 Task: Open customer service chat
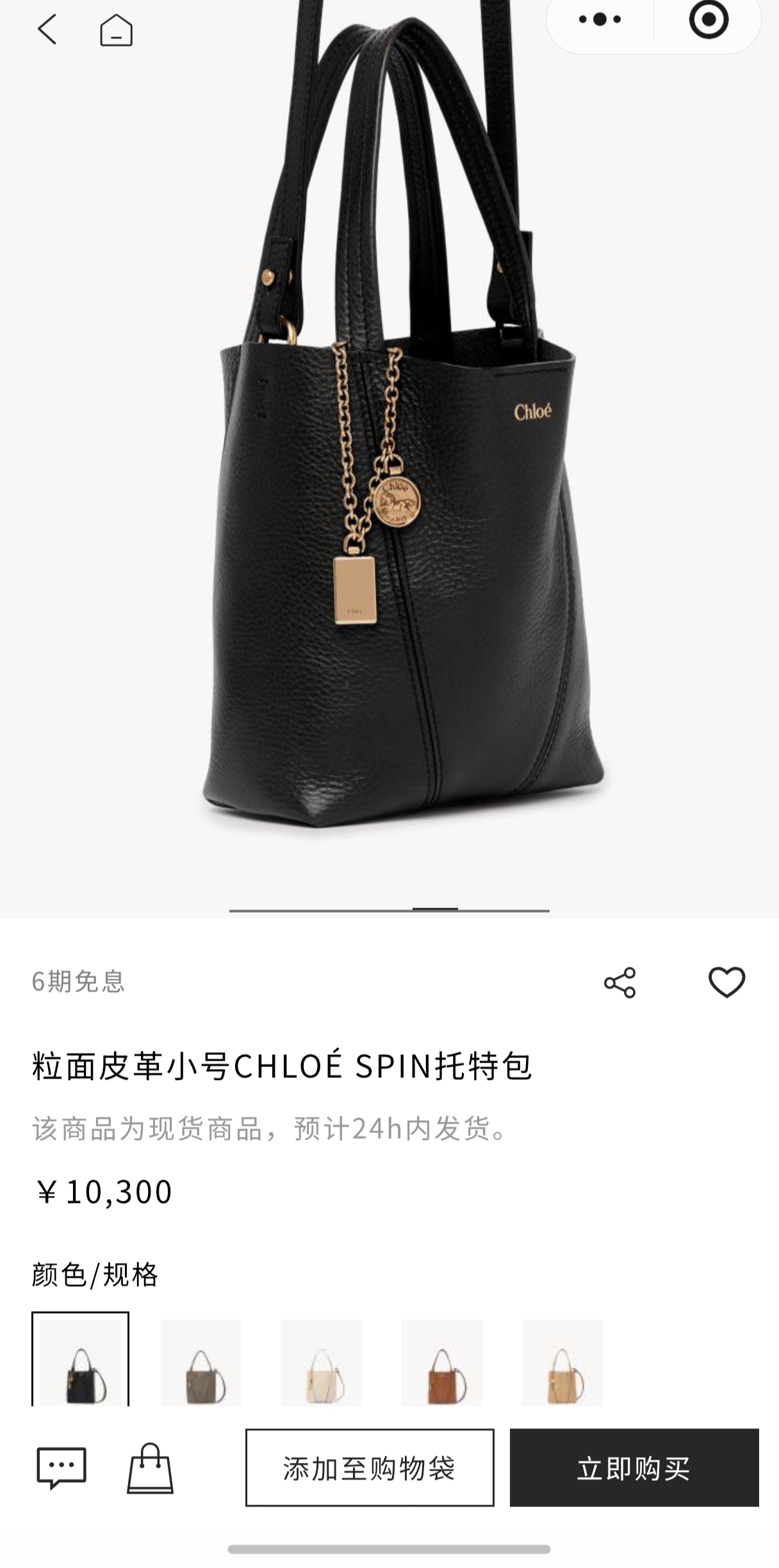pyautogui.click(x=61, y=1467)
